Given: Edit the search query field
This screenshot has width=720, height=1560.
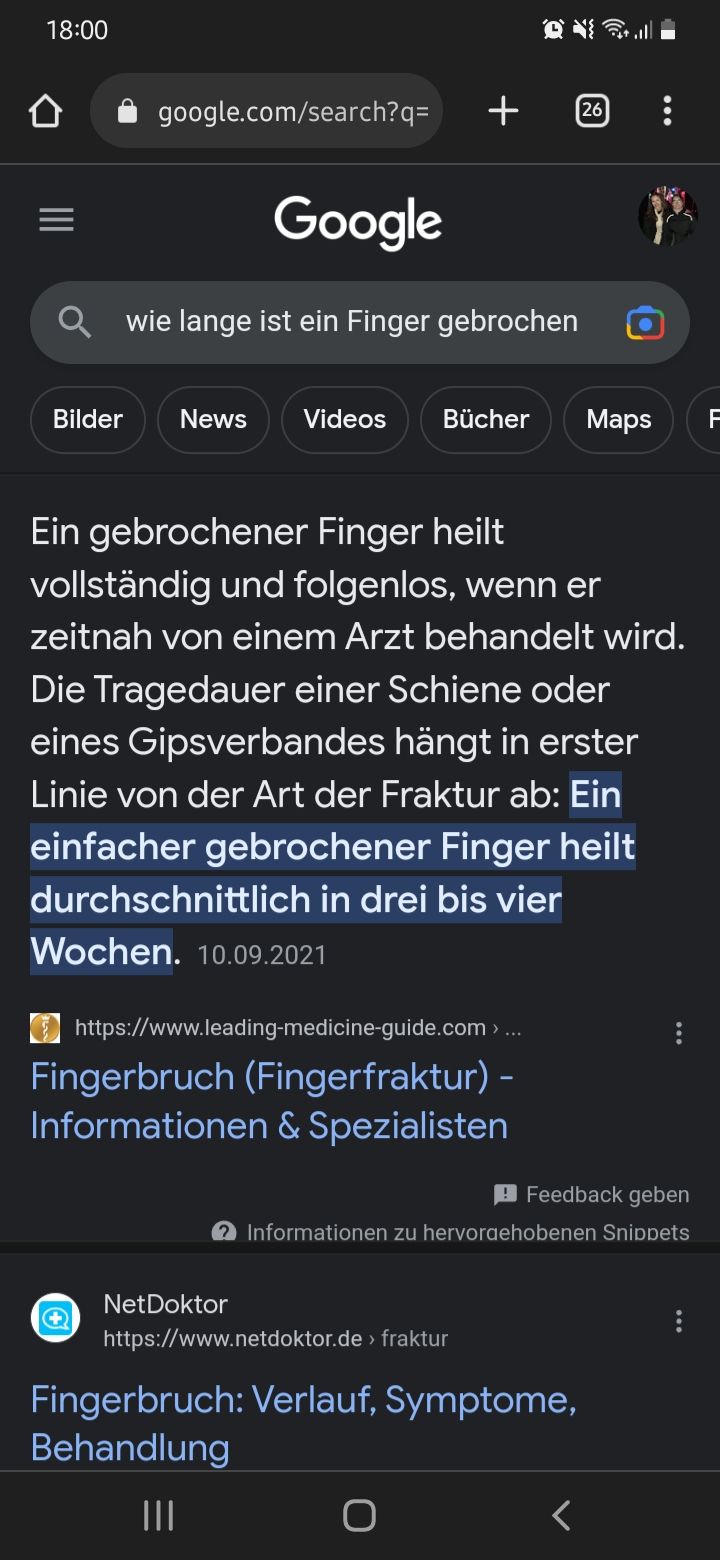Looking at the screenshot, I should tap(350, 322).
